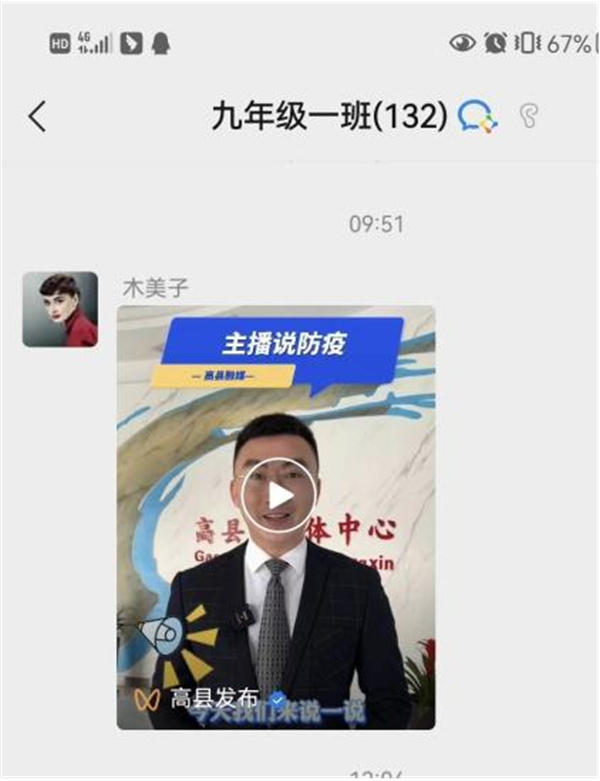Image resolution: width=600 pixels, height=781 pixels.
Task: Go back from the 九年级一班 chat
Action: [x=37, y=117]
